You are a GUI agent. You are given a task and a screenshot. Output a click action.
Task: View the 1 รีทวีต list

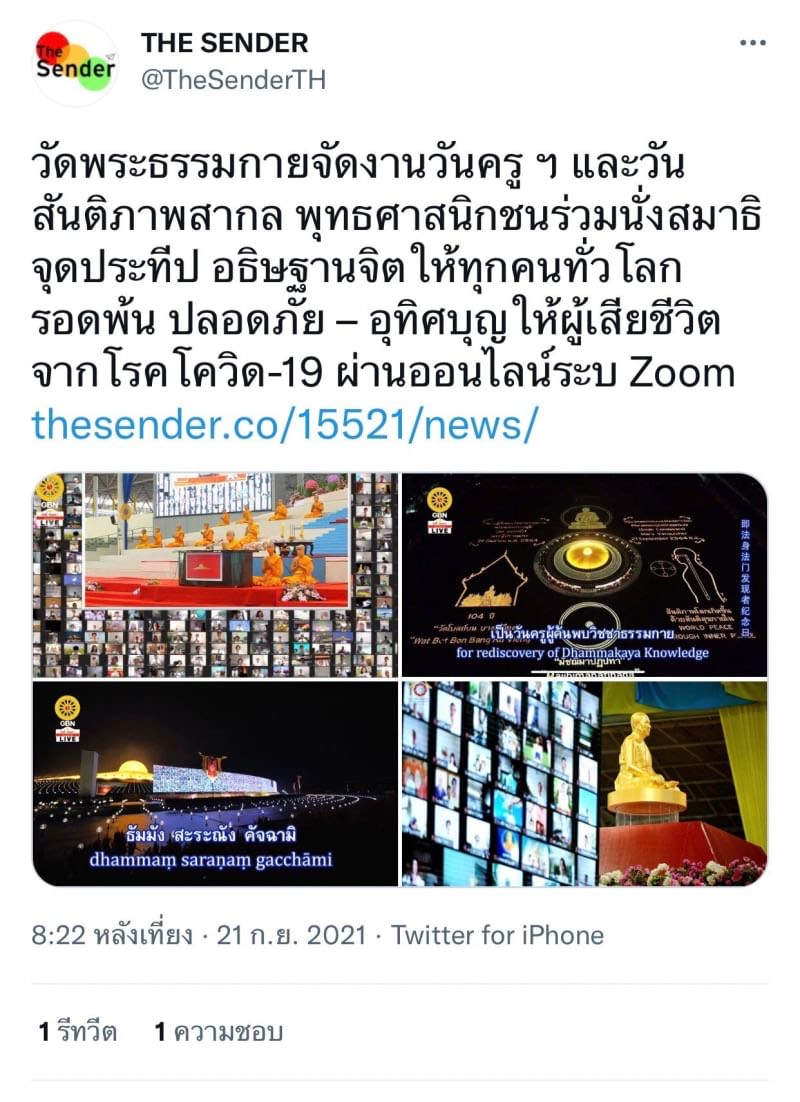pos(78,1032)
